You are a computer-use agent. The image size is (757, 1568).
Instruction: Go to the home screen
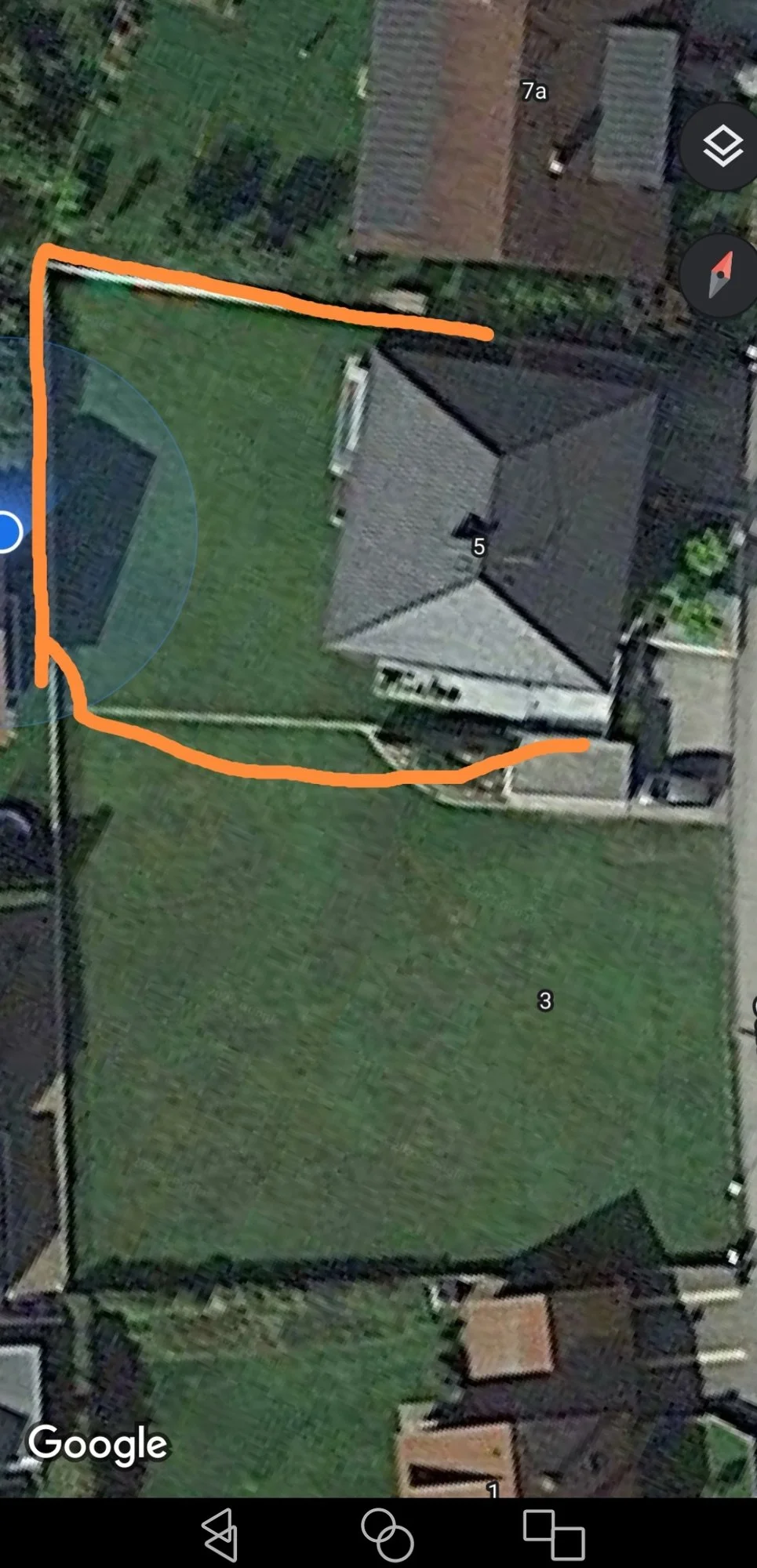pyautogui.click(x=387, y=1534)
